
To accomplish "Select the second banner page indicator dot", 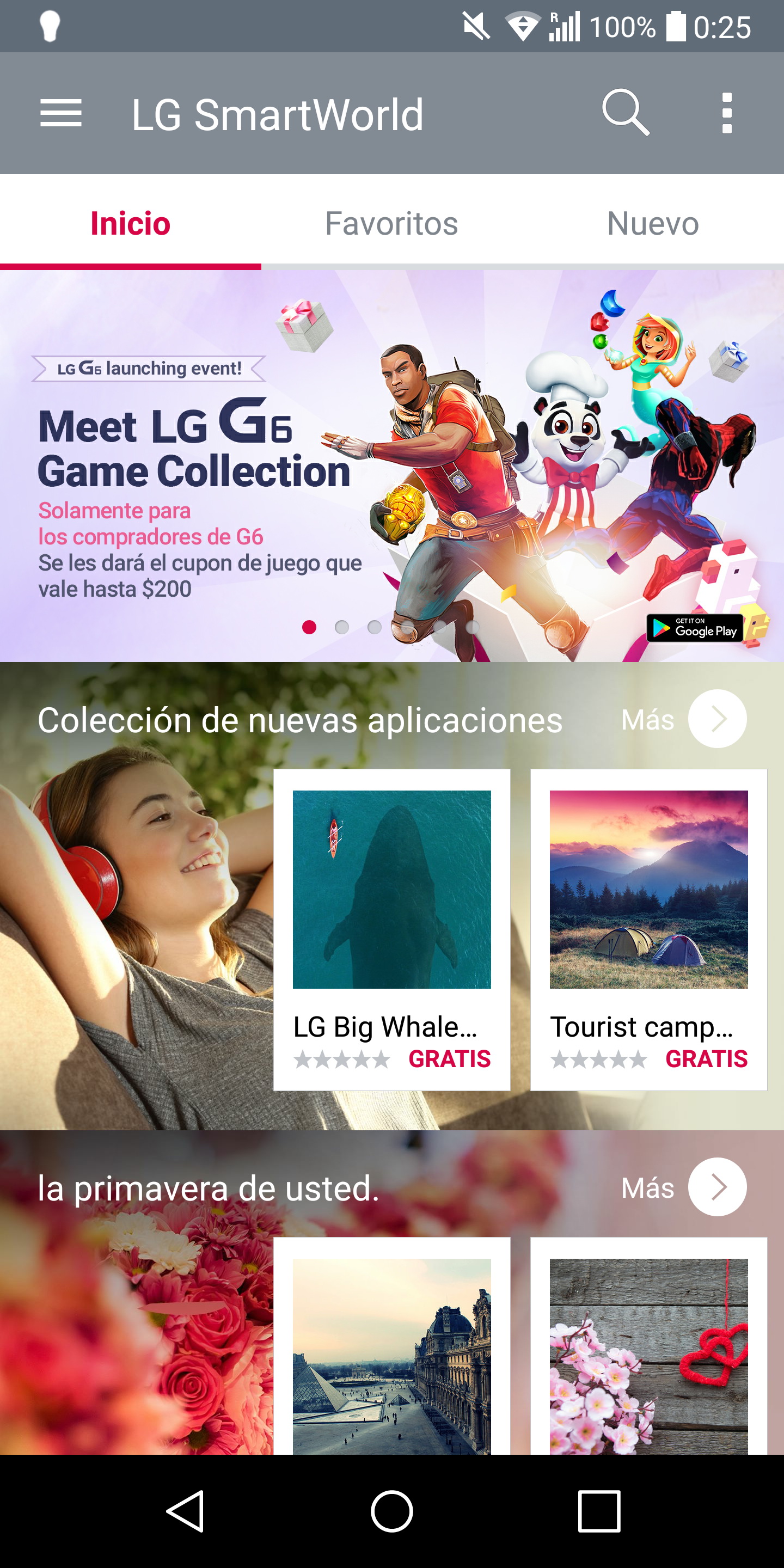I will tap(342, 627).
